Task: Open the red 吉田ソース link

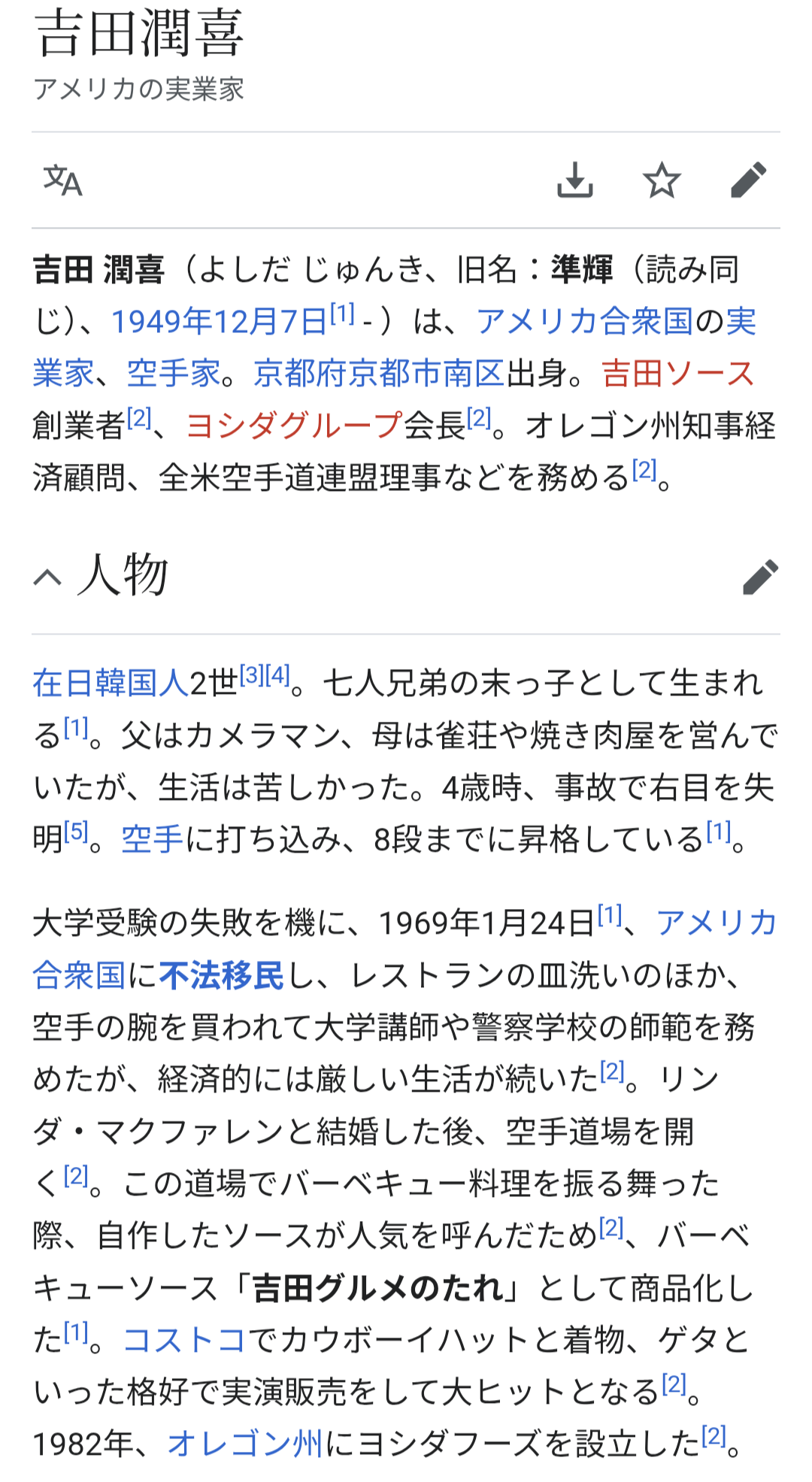Action: (678, 374)
